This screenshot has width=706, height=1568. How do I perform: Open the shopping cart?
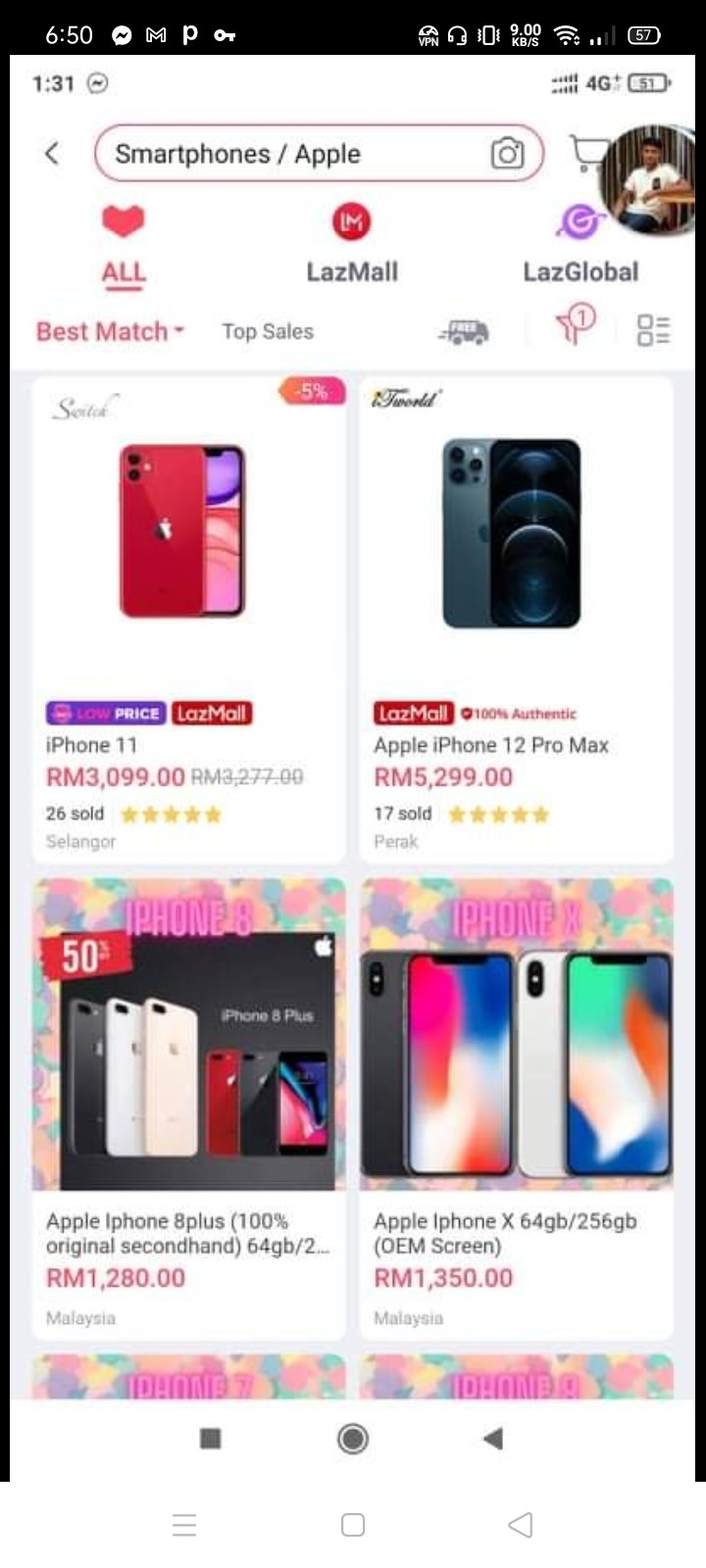click(x=586, y=153)
